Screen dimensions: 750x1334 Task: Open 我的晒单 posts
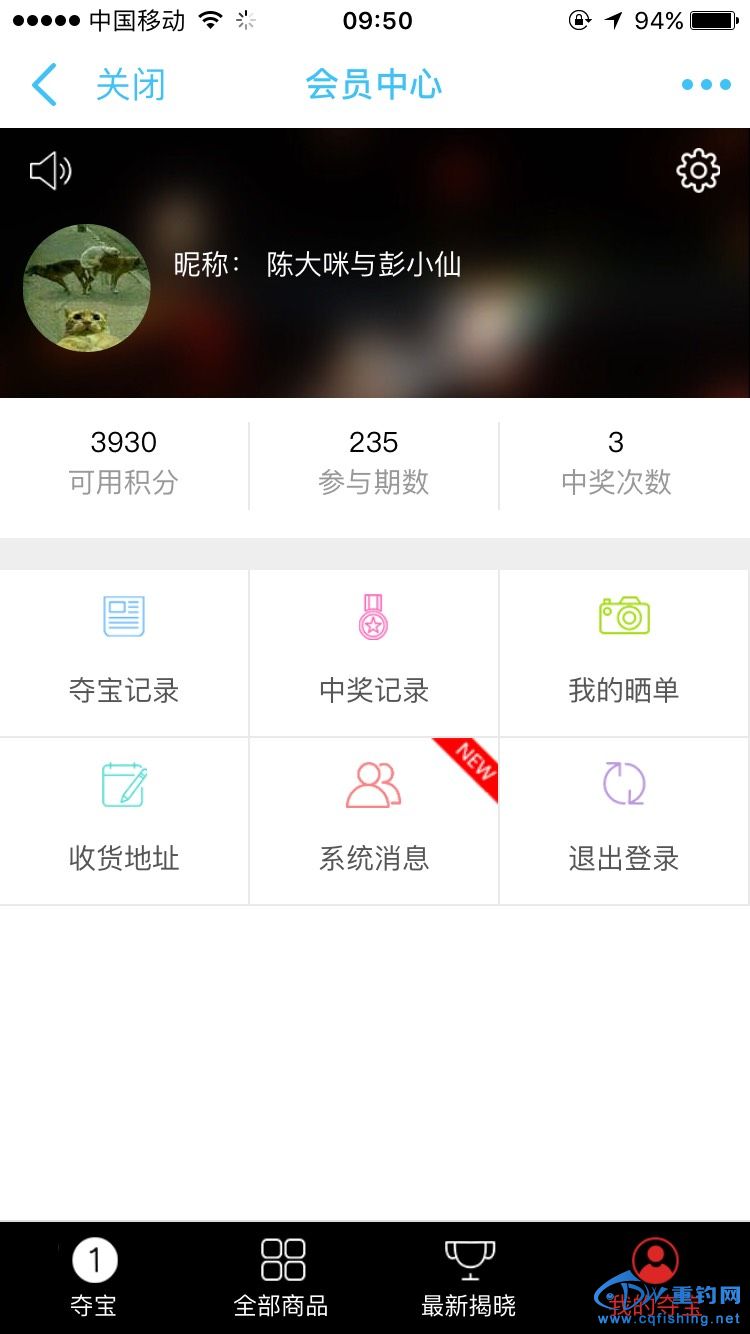click(624, 653)
